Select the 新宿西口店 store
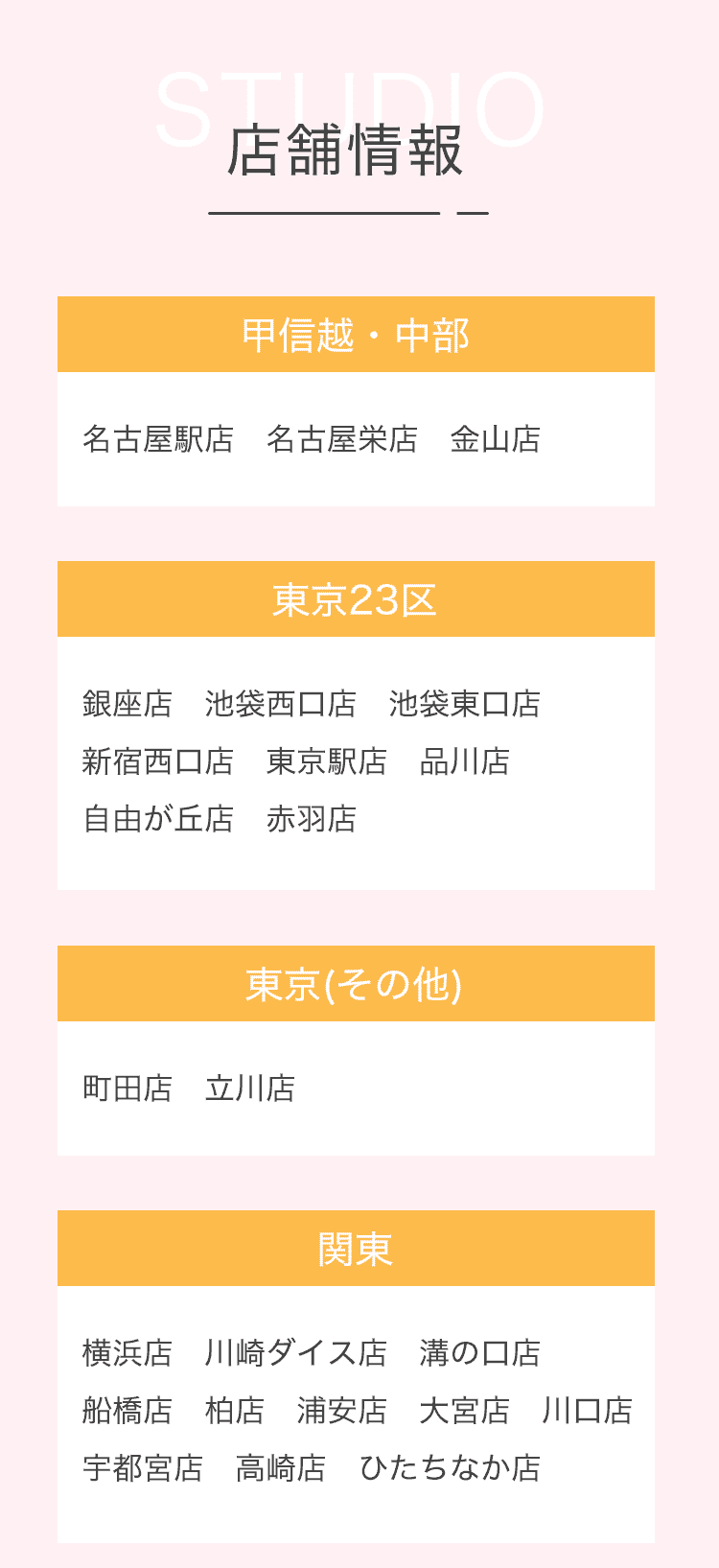The image size is (719, 1568). [x=158, y=761]
